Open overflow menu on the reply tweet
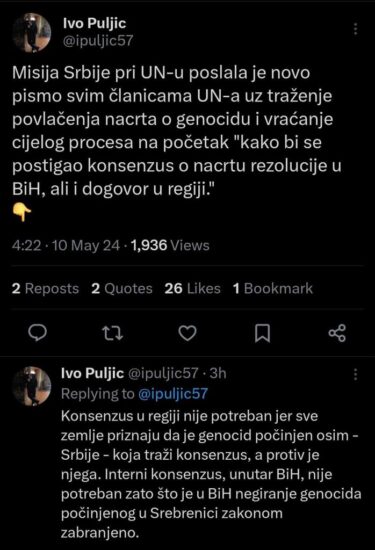The image size is (375, 550). (355, 375)
